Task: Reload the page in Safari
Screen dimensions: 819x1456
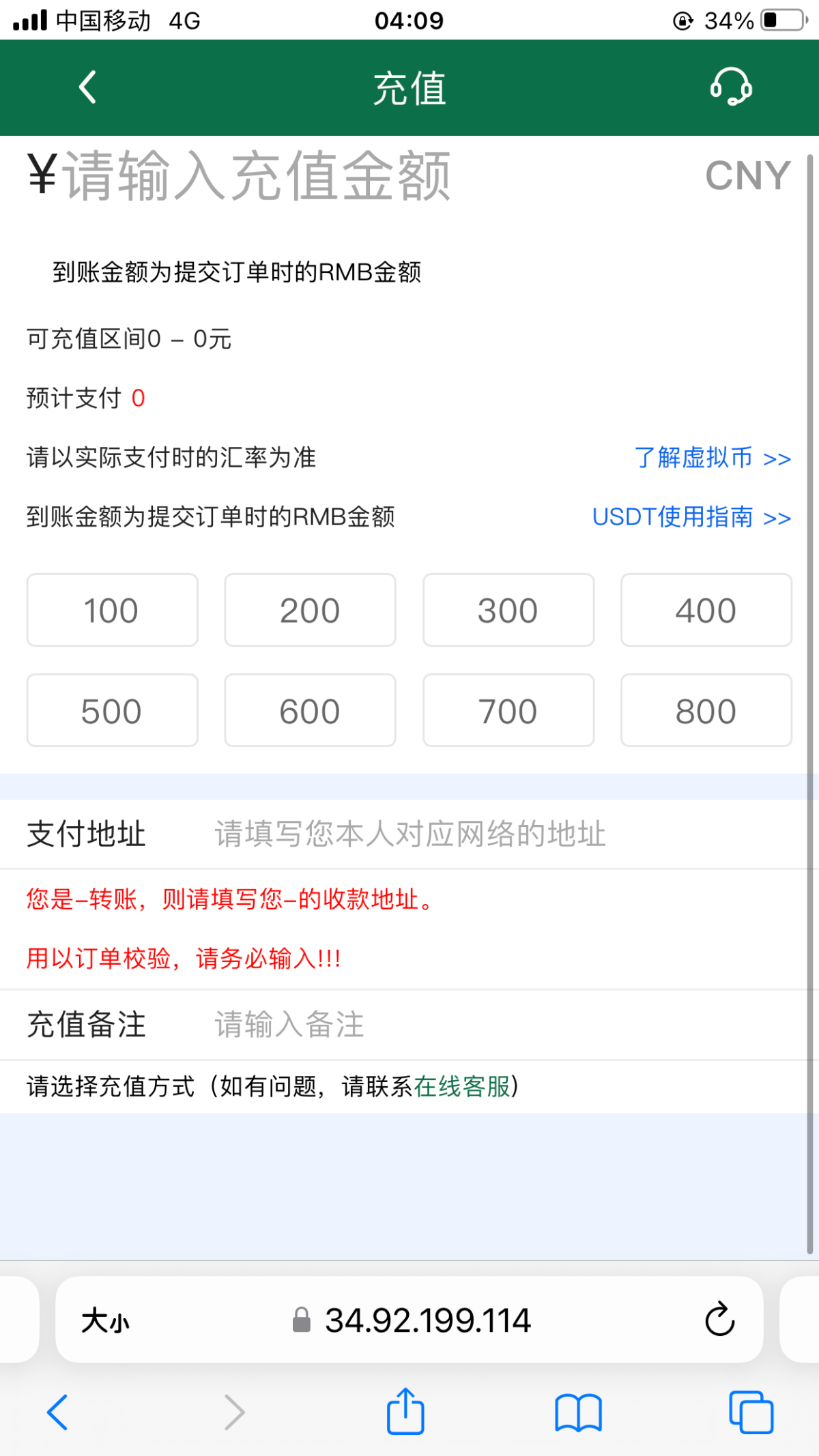Action: click(x=719, y=1320)
